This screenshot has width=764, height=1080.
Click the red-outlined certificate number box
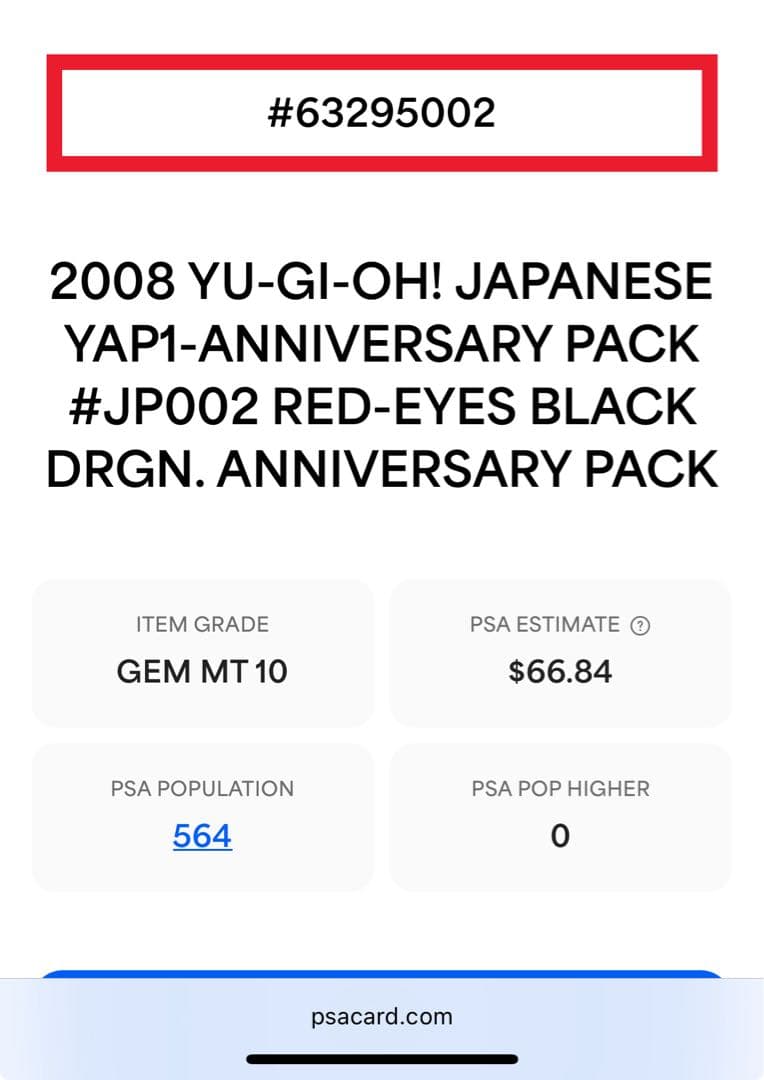coord(382,112)
